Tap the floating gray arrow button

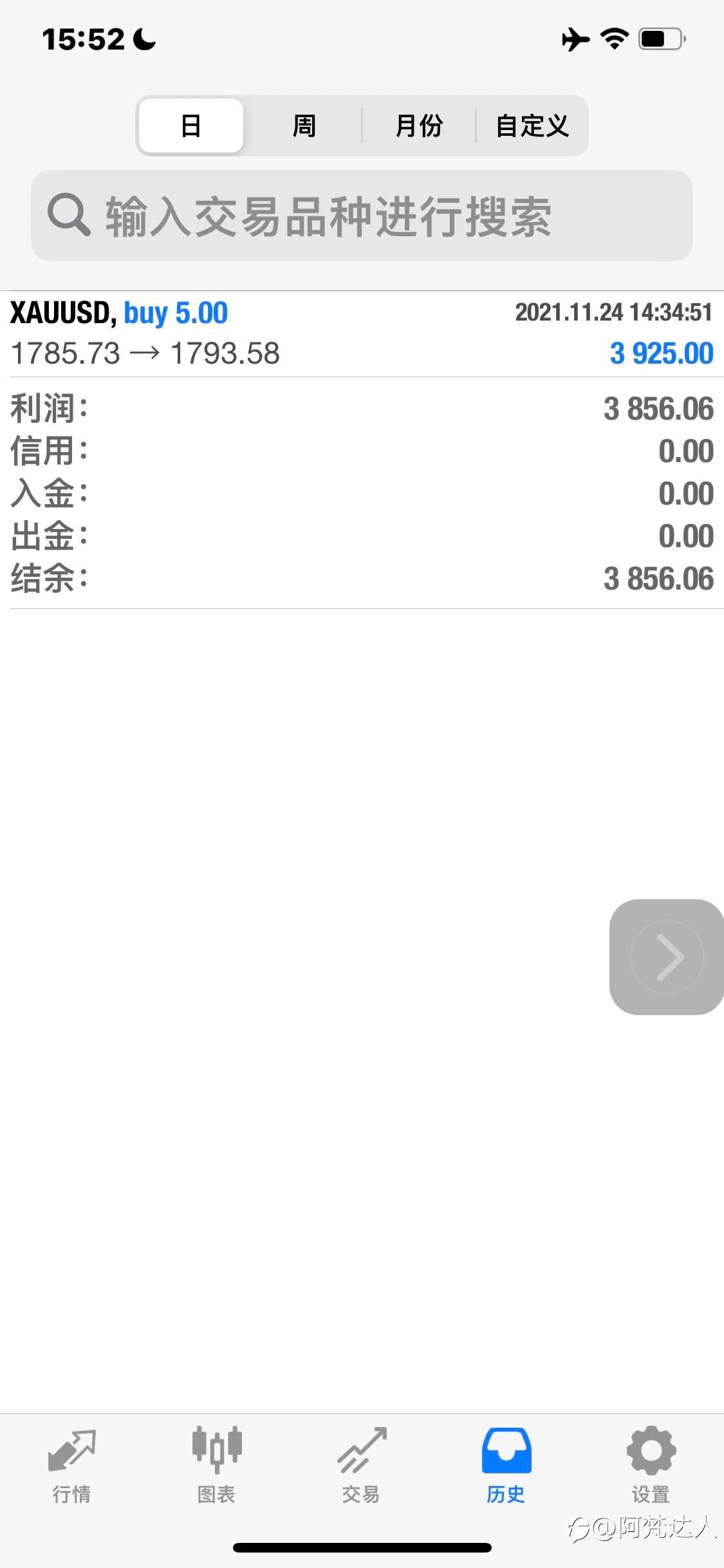(667, 957)
